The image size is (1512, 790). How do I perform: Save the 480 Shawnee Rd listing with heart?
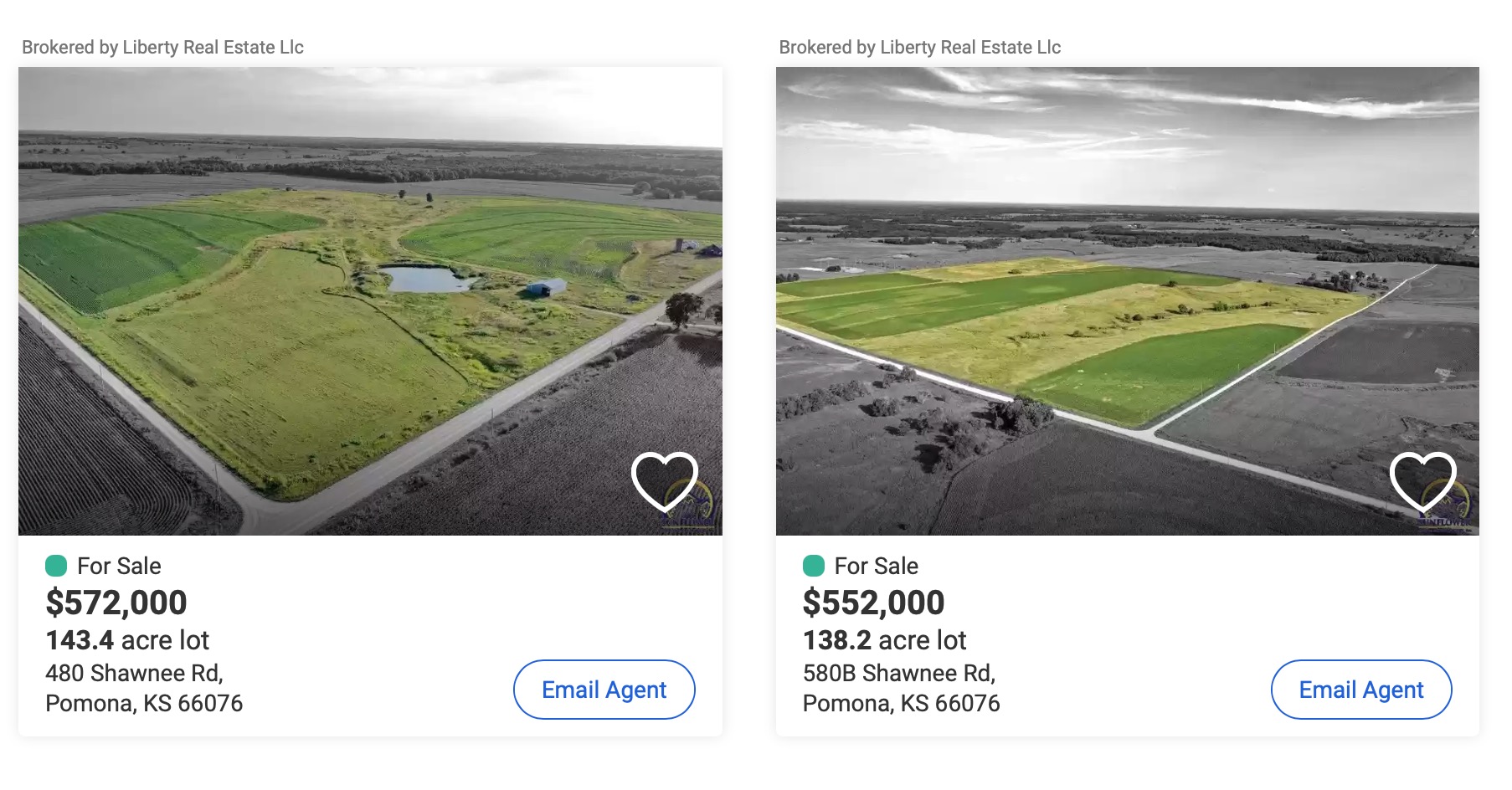tap(664, 481)
